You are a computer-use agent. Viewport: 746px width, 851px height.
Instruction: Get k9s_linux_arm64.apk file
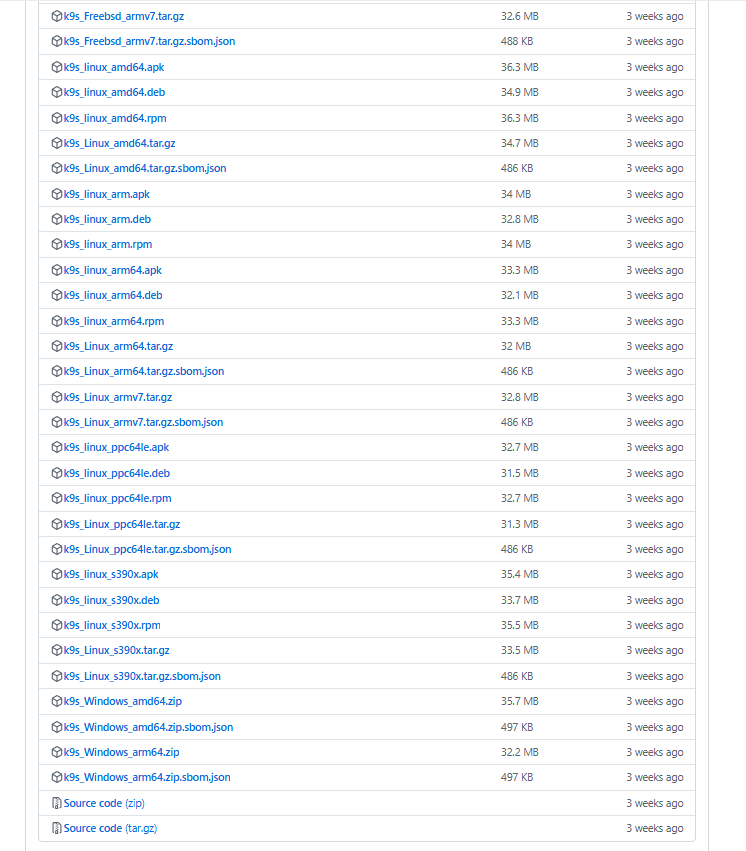pos(112,270)
